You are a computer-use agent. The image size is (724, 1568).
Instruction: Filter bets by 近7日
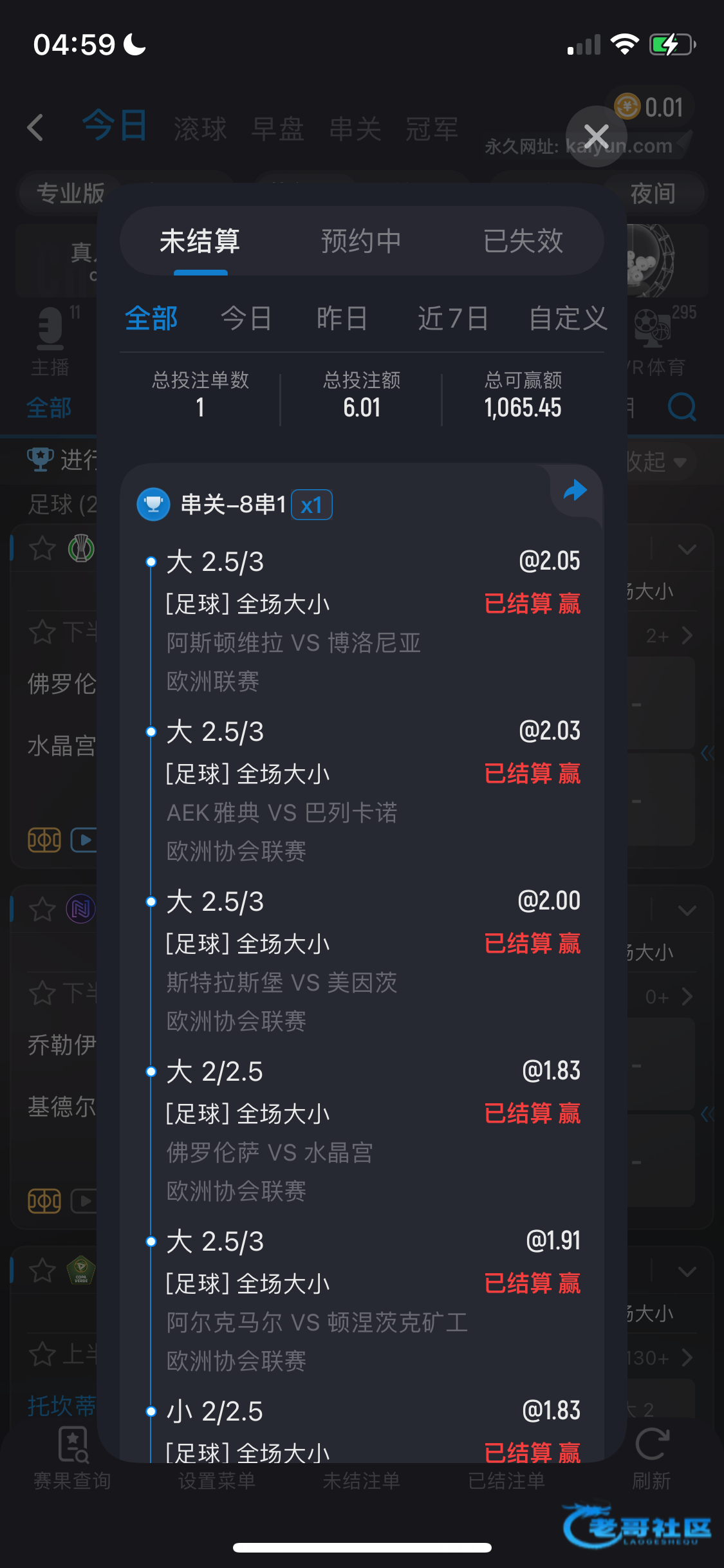[x=453, y=319]
